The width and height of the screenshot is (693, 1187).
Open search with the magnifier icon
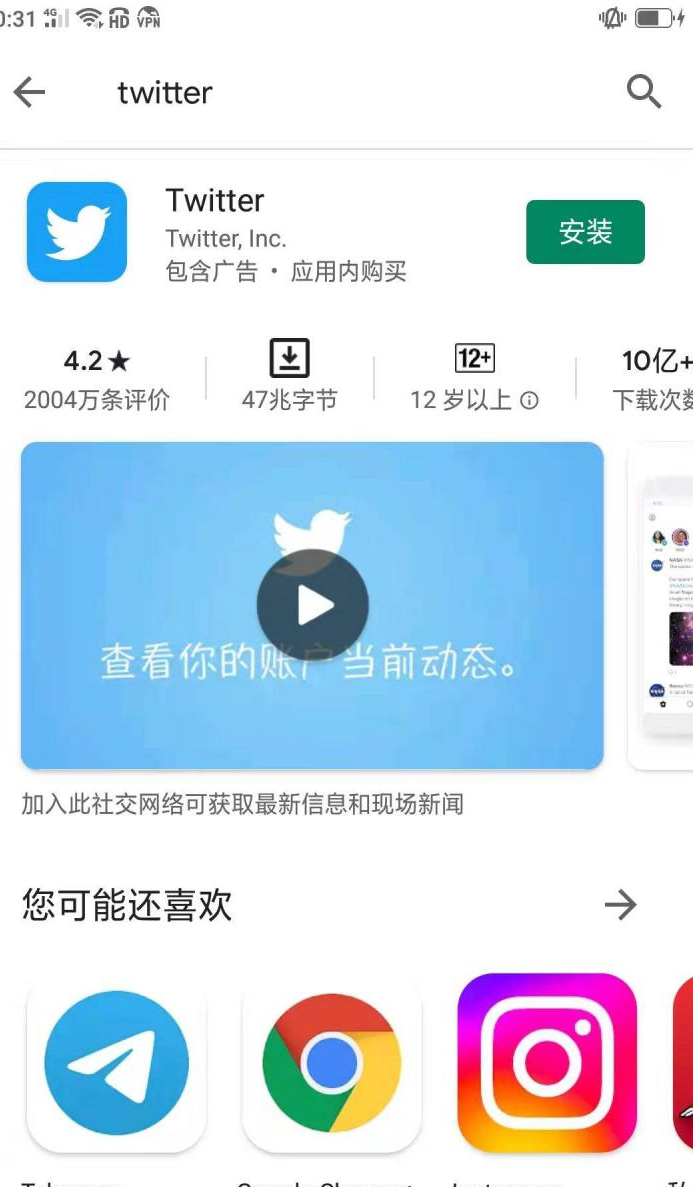click(644, 92)
